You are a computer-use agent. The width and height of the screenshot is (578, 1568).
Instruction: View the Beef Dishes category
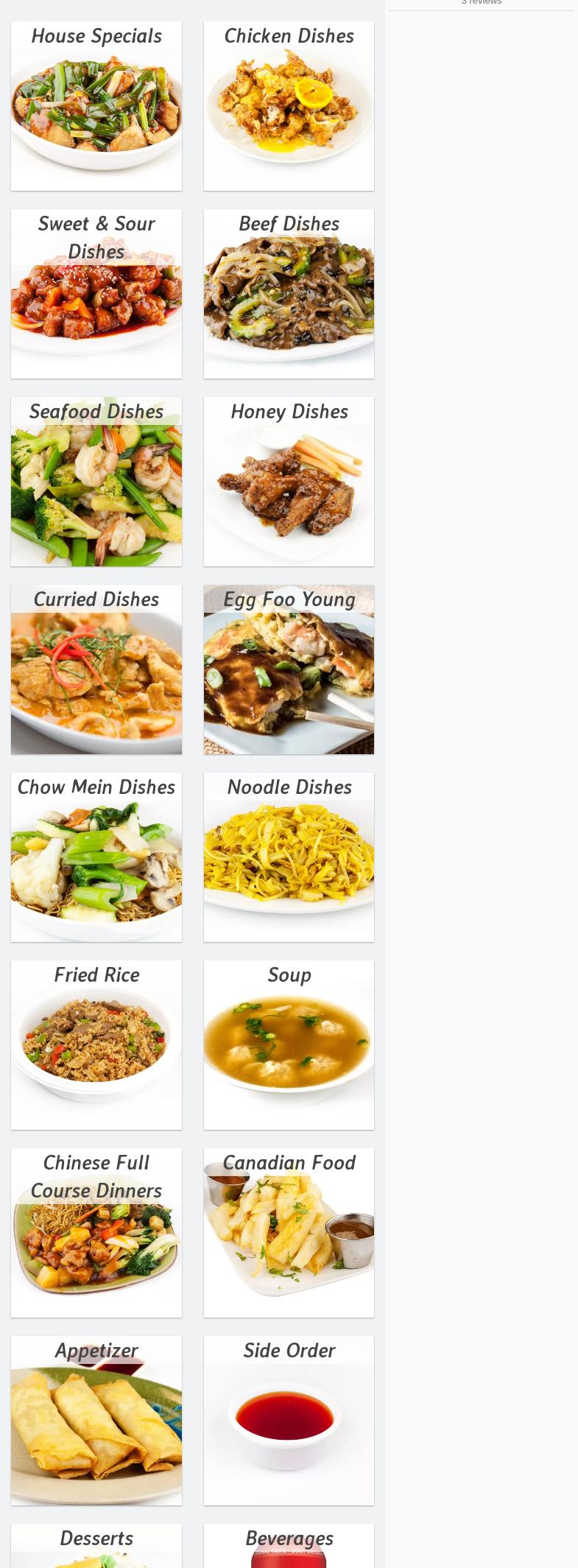(289, 294)
